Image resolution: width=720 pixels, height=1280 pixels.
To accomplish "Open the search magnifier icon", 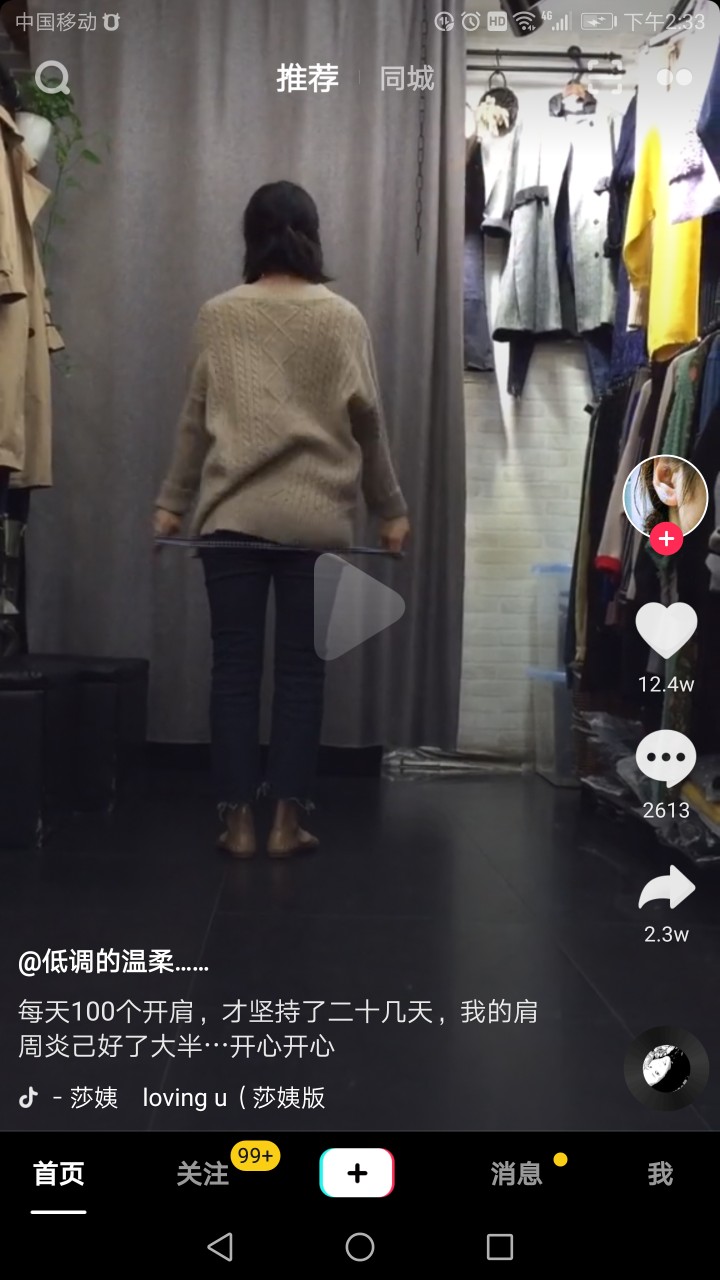I will pyautogui.click(x=52, y=78).
